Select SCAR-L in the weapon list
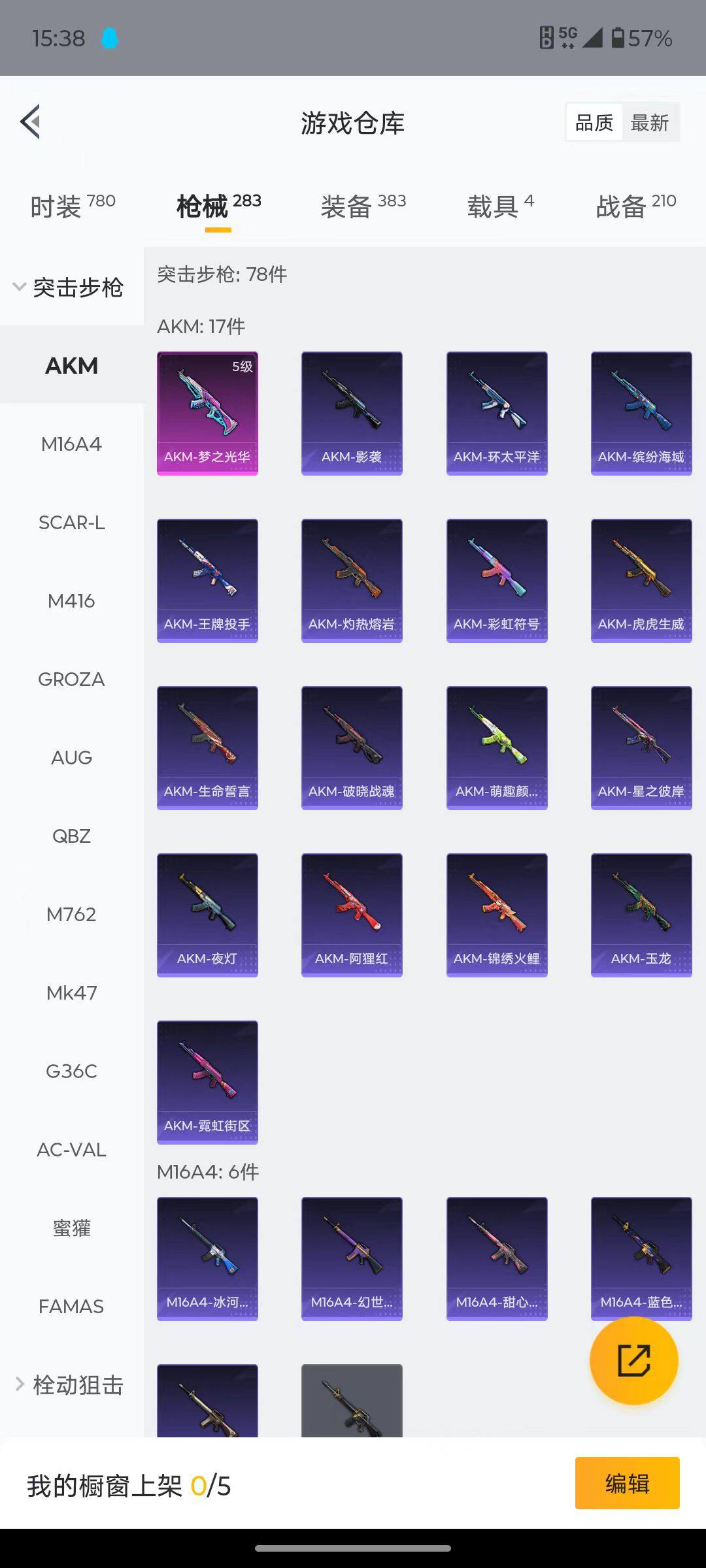 coord(71,523)
